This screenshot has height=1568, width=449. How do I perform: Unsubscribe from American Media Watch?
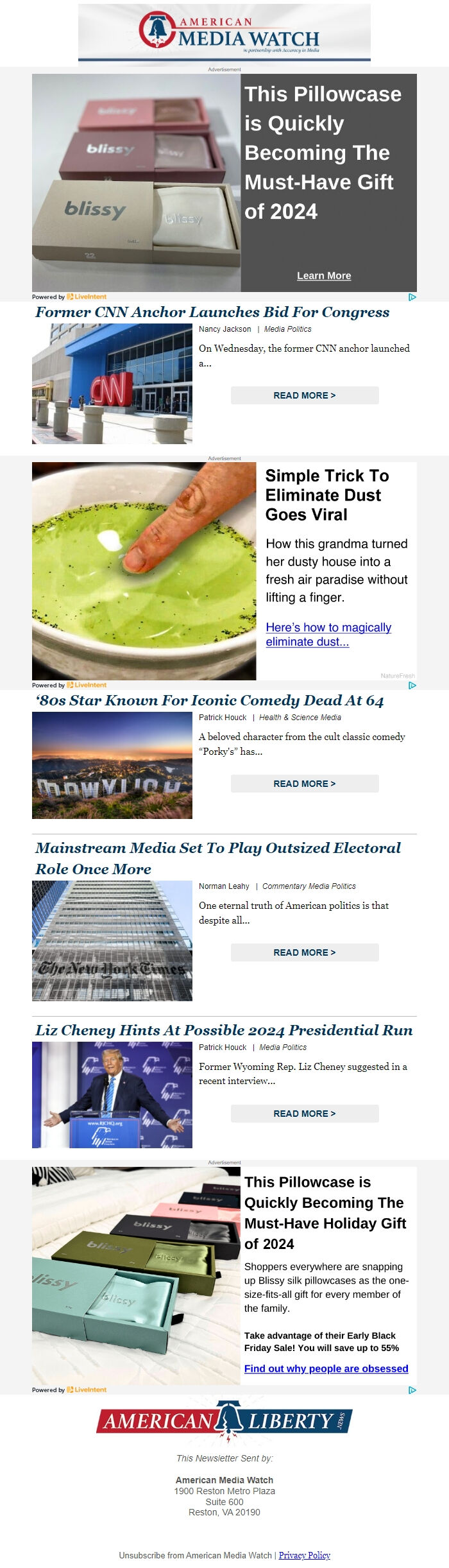(x=195, y=1555)
